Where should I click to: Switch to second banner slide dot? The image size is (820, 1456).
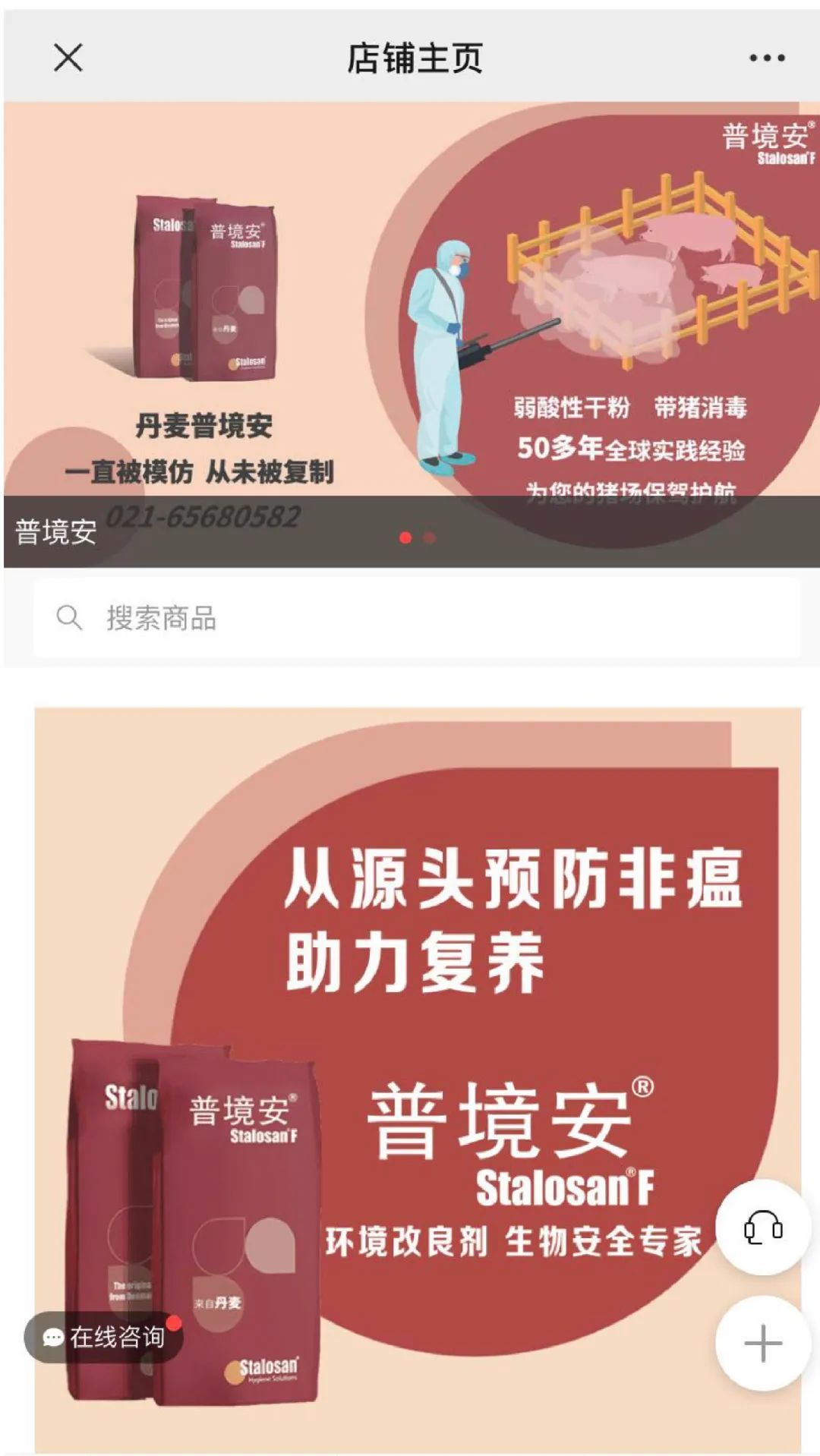click(x=430, y=537)
